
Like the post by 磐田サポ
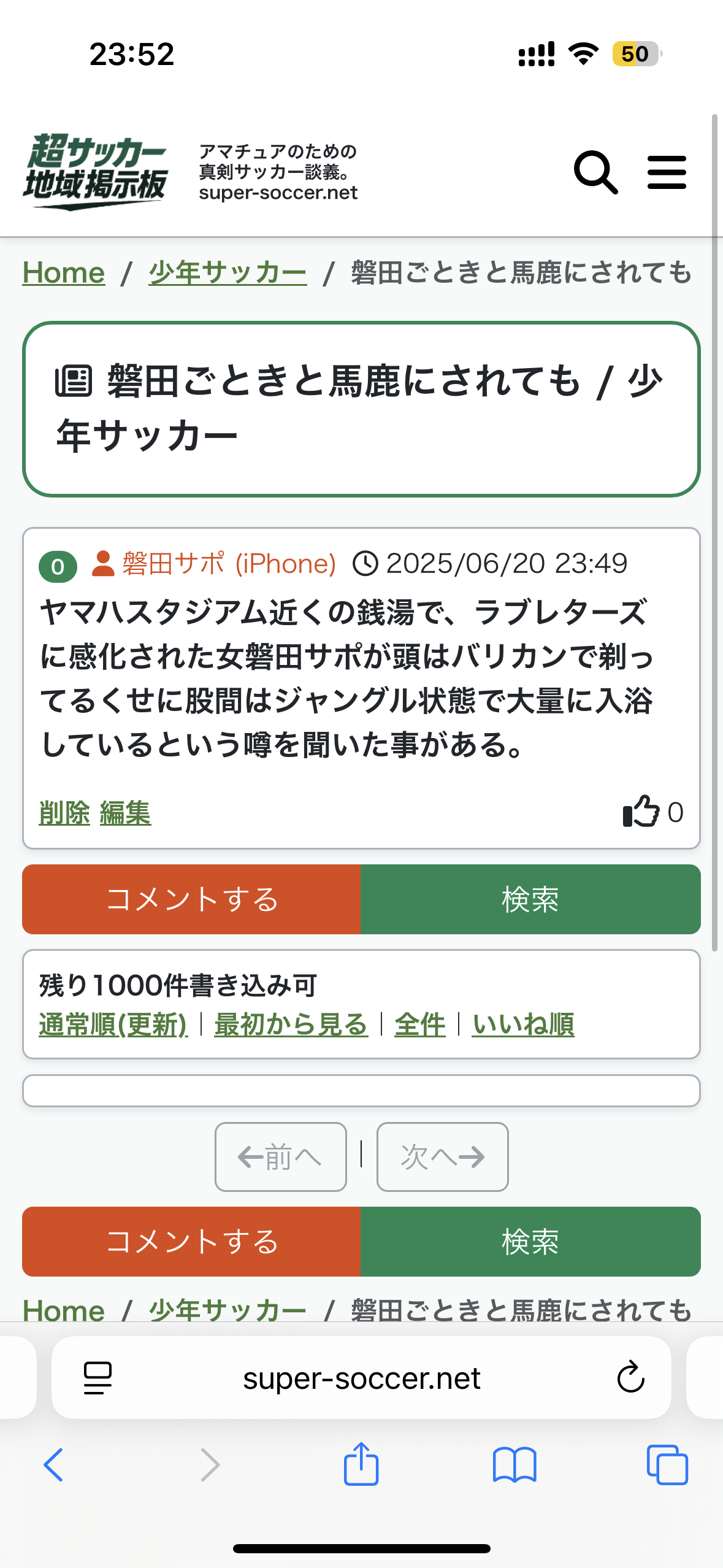(x=641, y=812)
